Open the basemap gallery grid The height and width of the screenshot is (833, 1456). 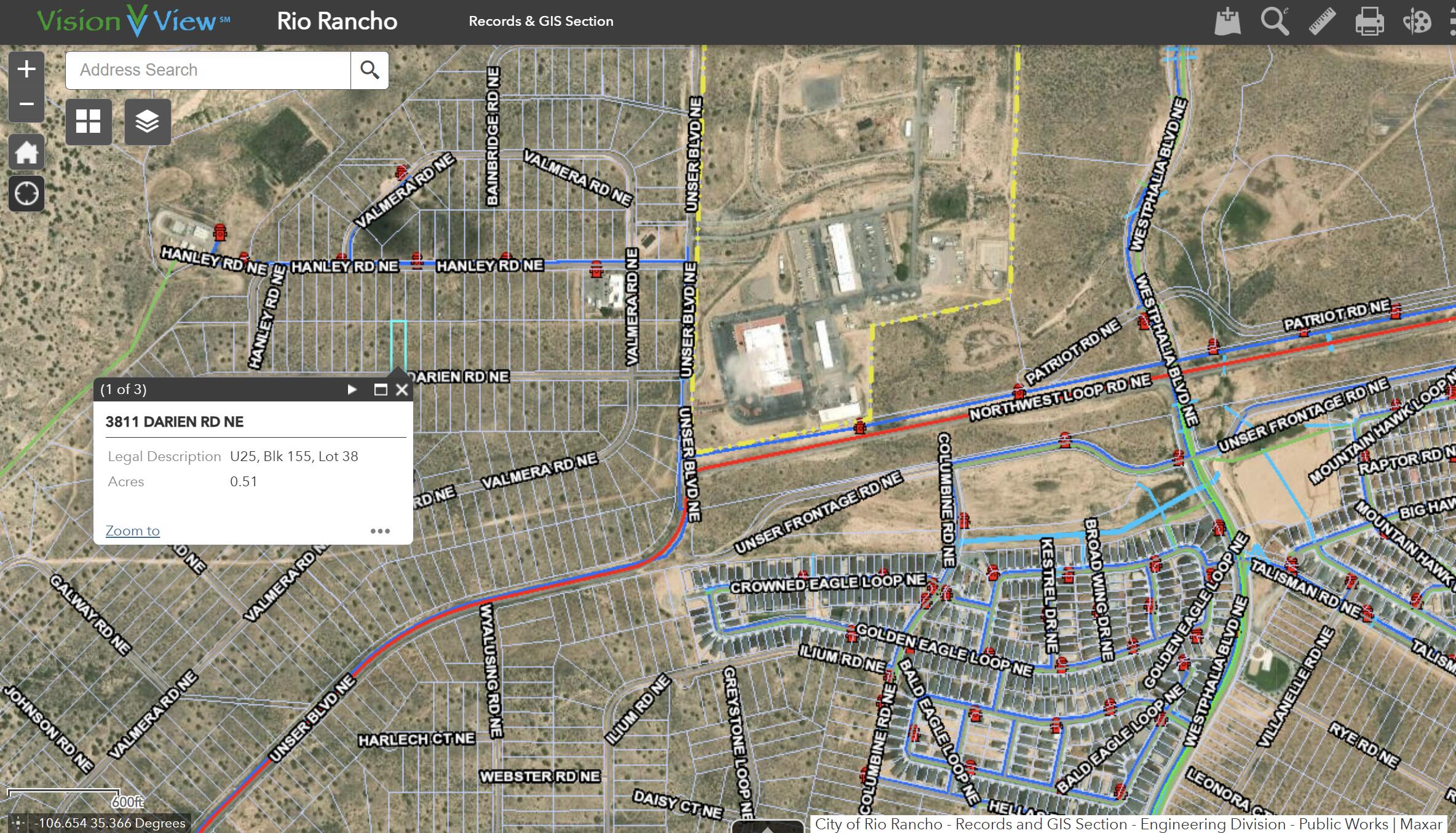pos(89,122)
